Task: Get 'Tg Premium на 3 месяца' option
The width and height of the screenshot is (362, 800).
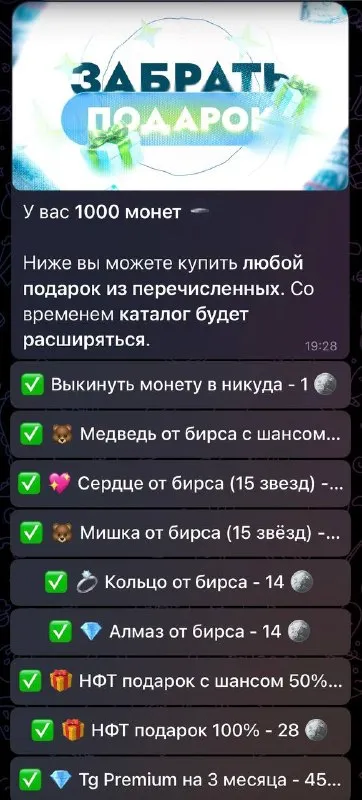Action: click(180, 779)
